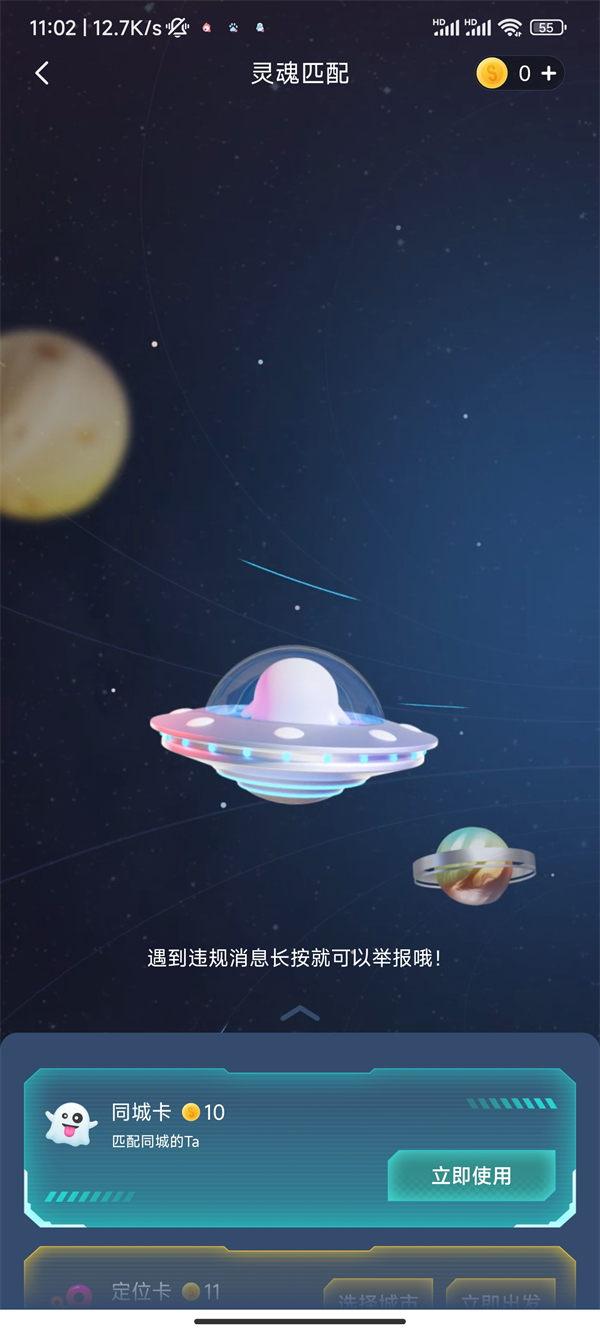Tap 立即使用 on the 同城卡 card

471,1175
